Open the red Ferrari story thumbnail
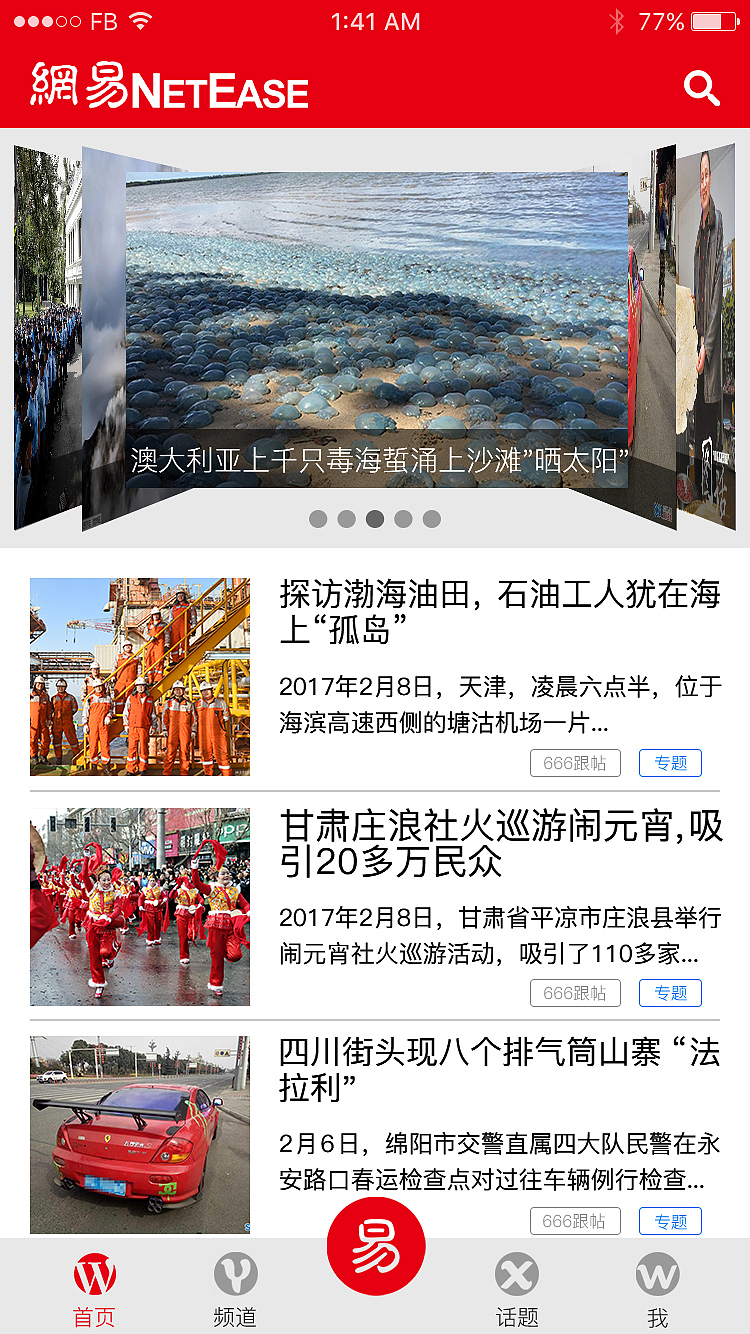 click(139, 1135)
